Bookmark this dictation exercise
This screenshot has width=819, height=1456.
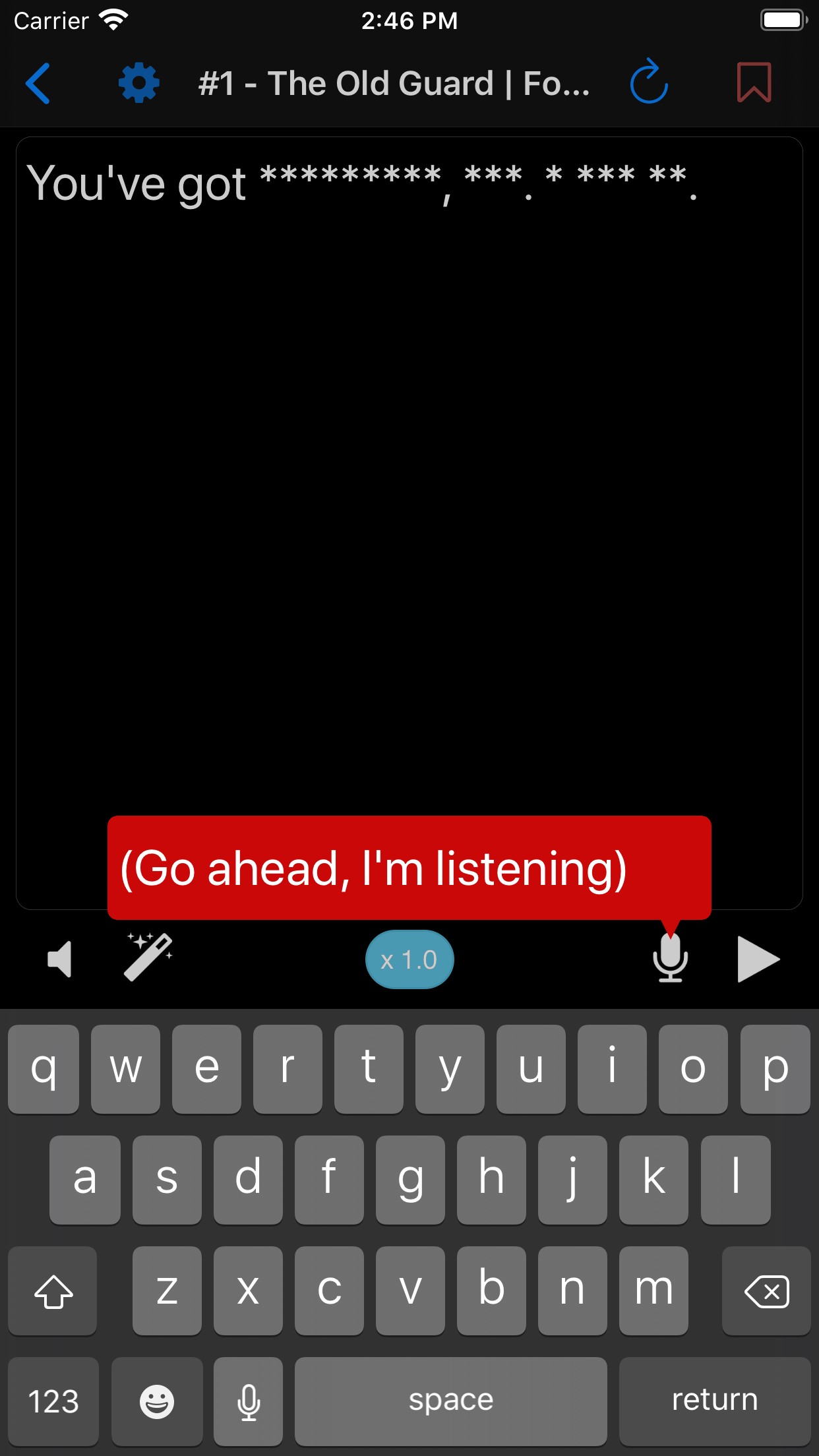(754, 82)
